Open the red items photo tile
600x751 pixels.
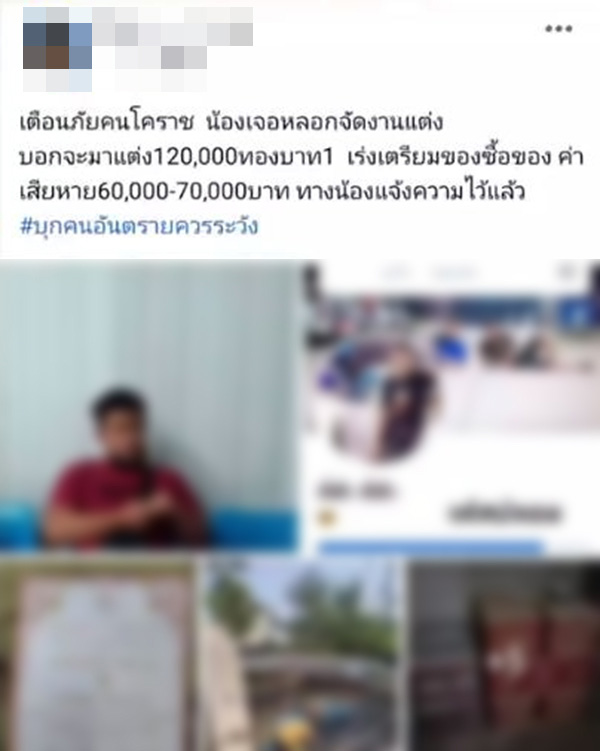coord(505,655)
